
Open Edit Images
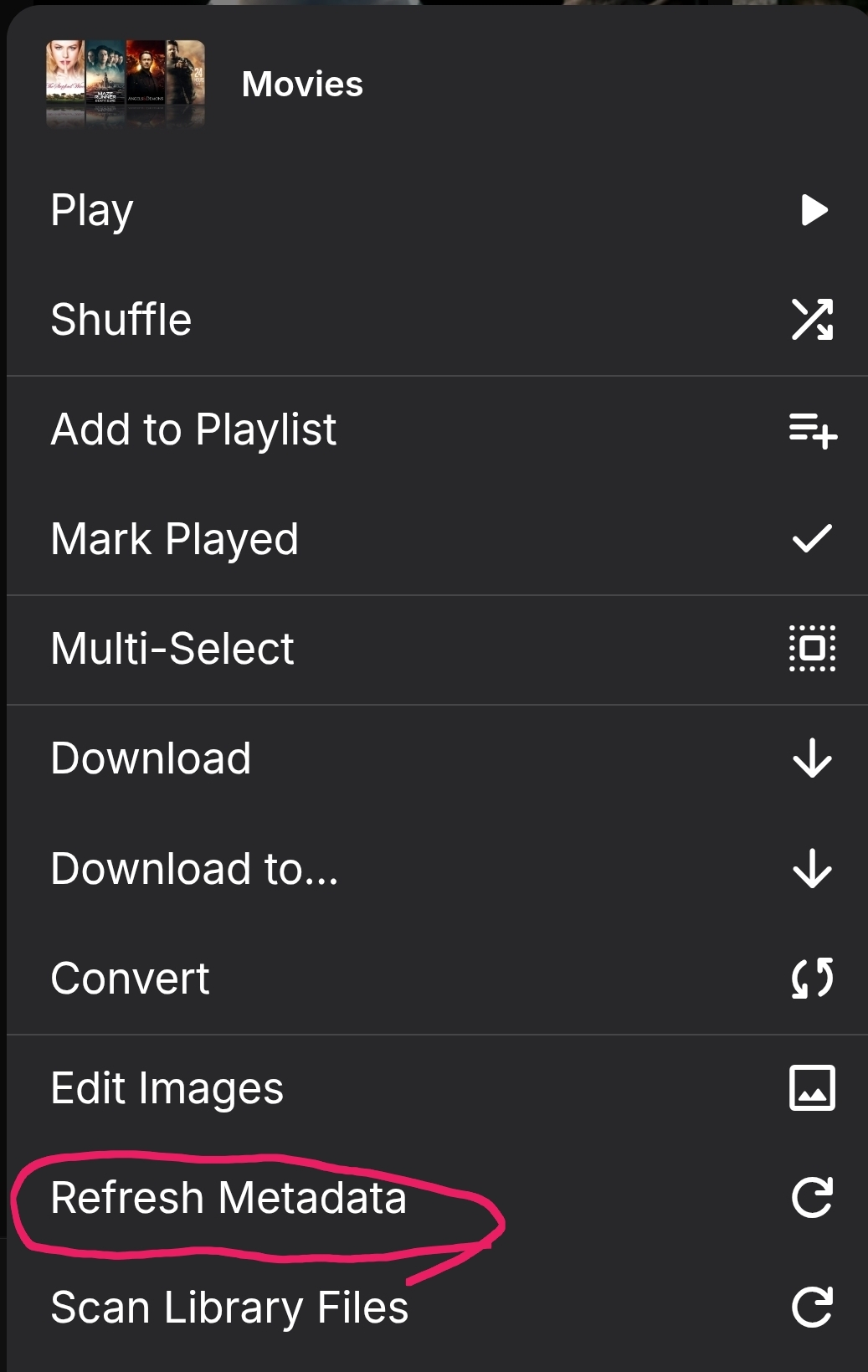pyautogui.click(x=167, y=1088)
